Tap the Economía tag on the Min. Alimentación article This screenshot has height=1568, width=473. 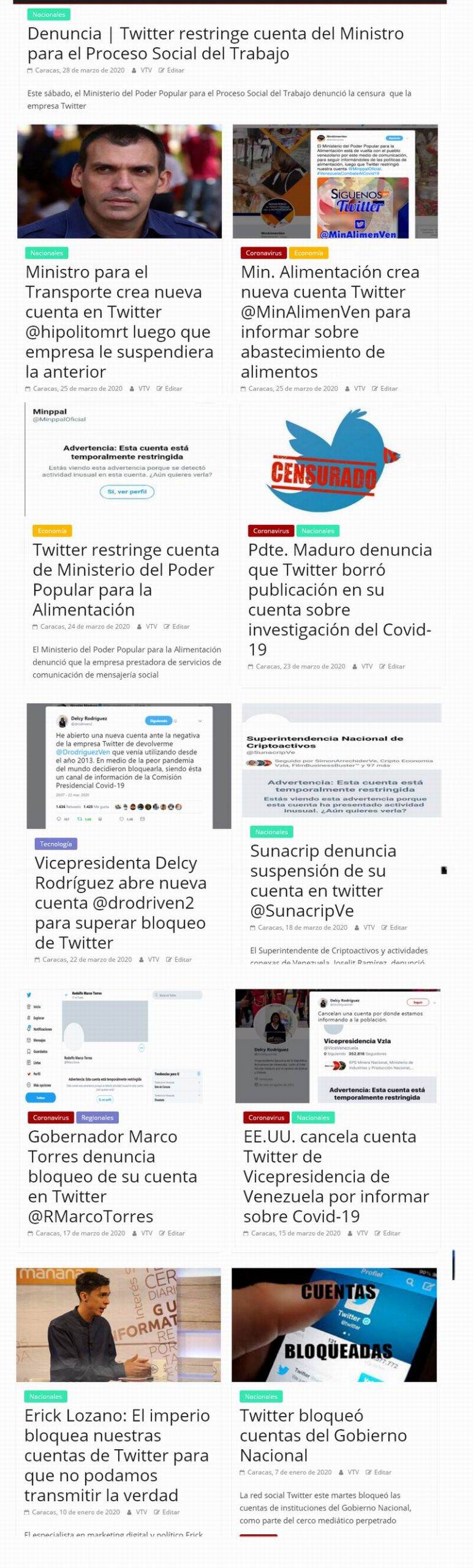click(x=308, y=253)
